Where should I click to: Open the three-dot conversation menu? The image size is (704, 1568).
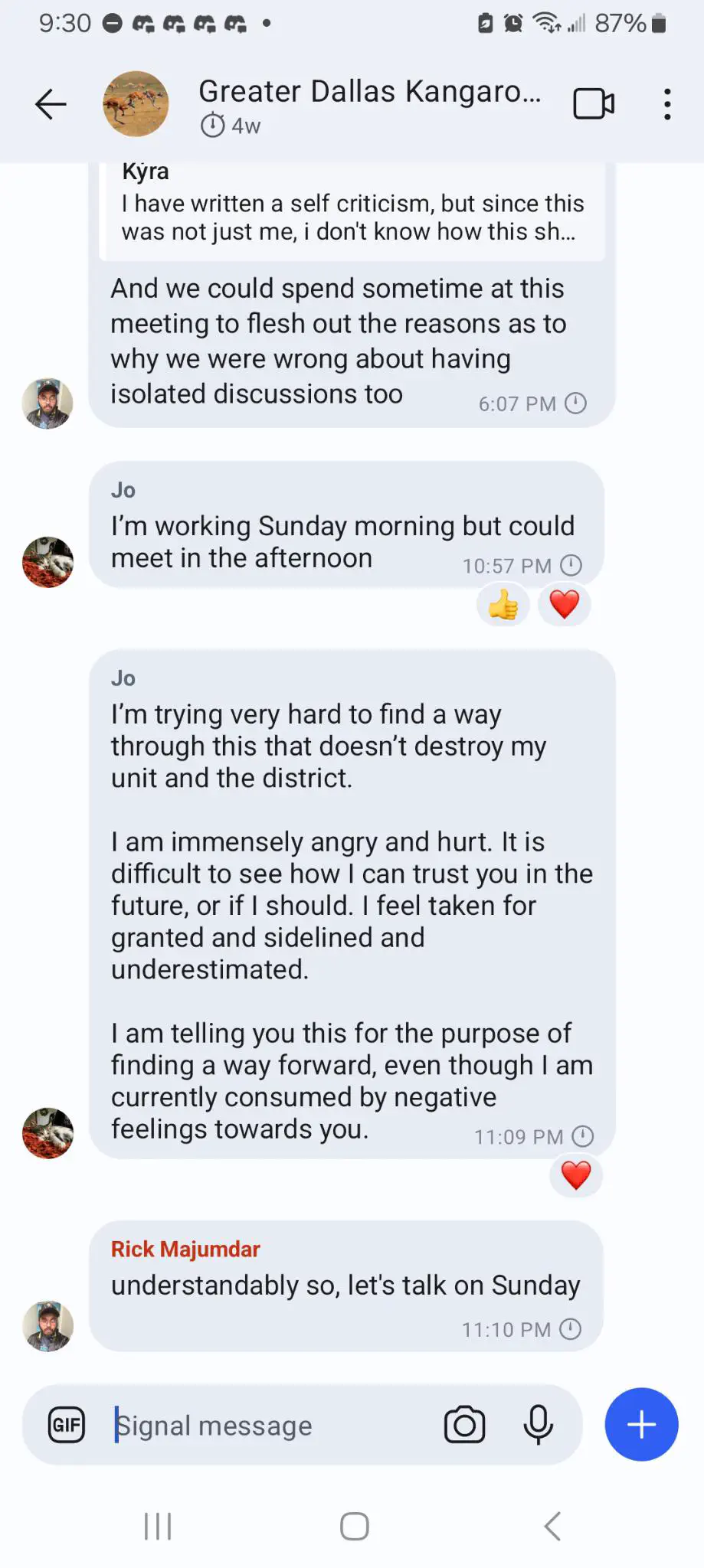[x=666, y=103]
